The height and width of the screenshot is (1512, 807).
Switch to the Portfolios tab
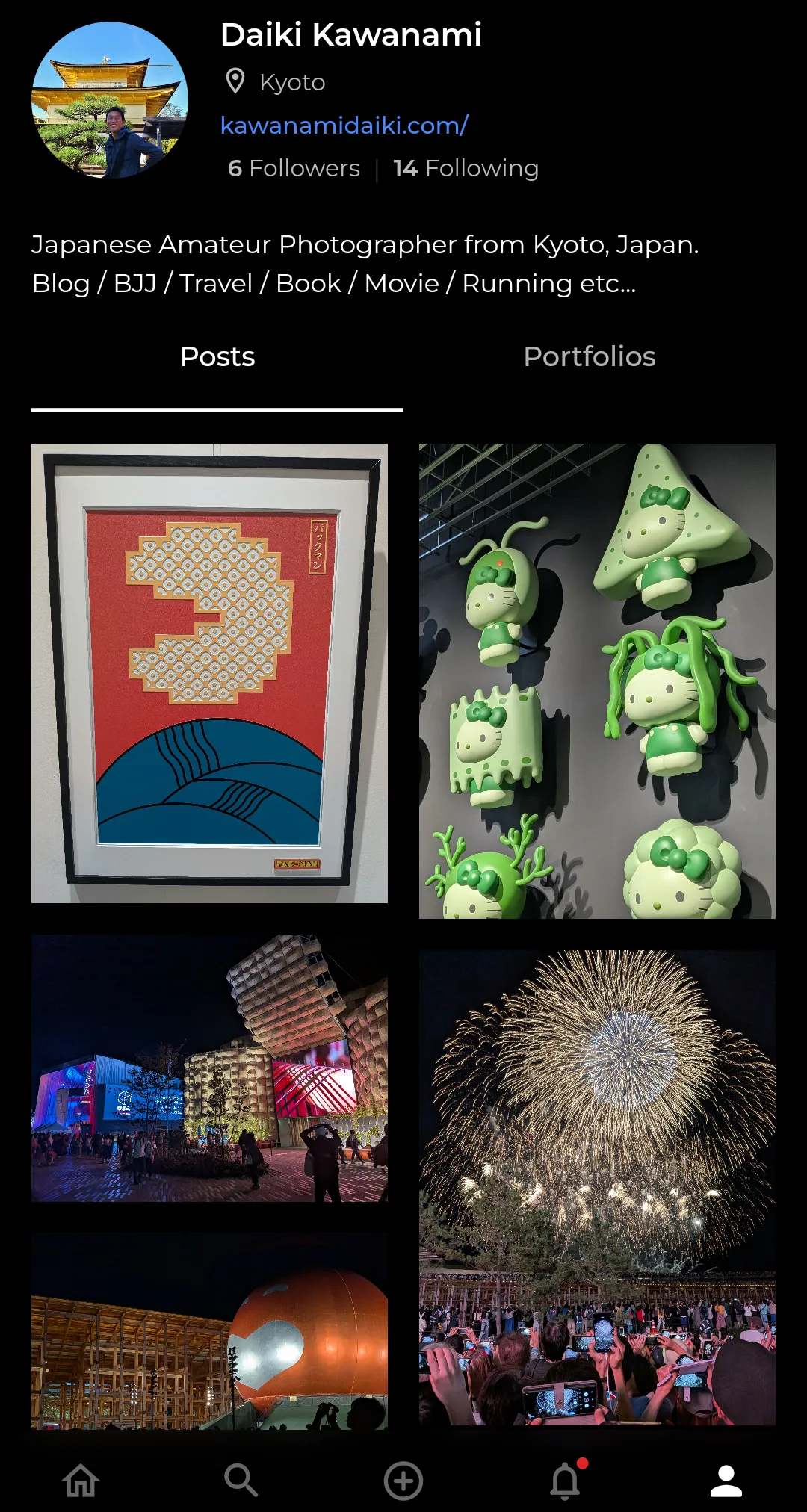coord(590,357)
